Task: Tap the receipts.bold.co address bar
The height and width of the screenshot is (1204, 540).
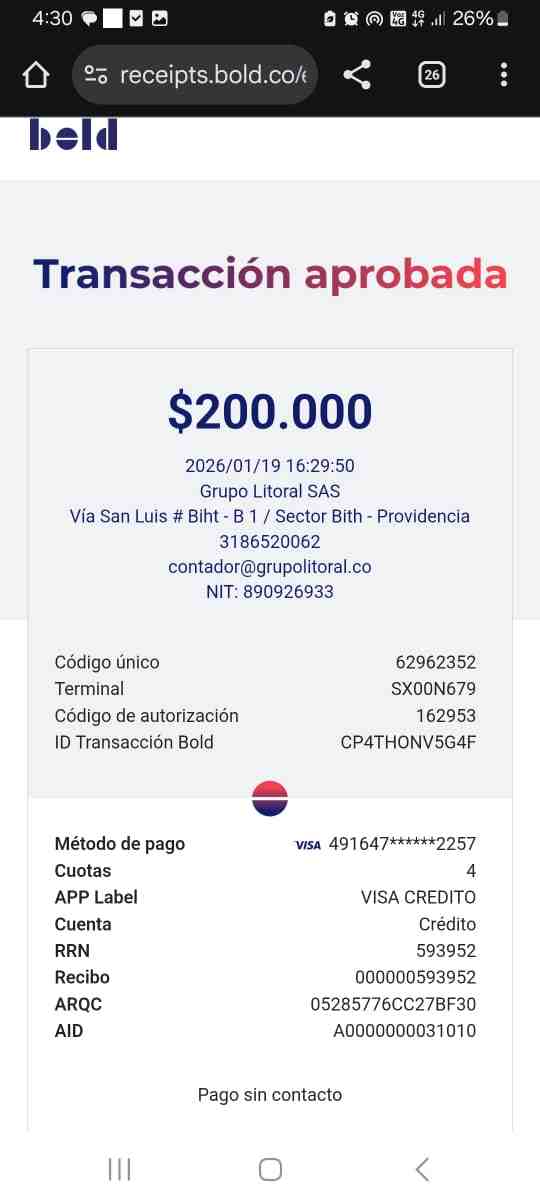Action: tap(195, 75)
